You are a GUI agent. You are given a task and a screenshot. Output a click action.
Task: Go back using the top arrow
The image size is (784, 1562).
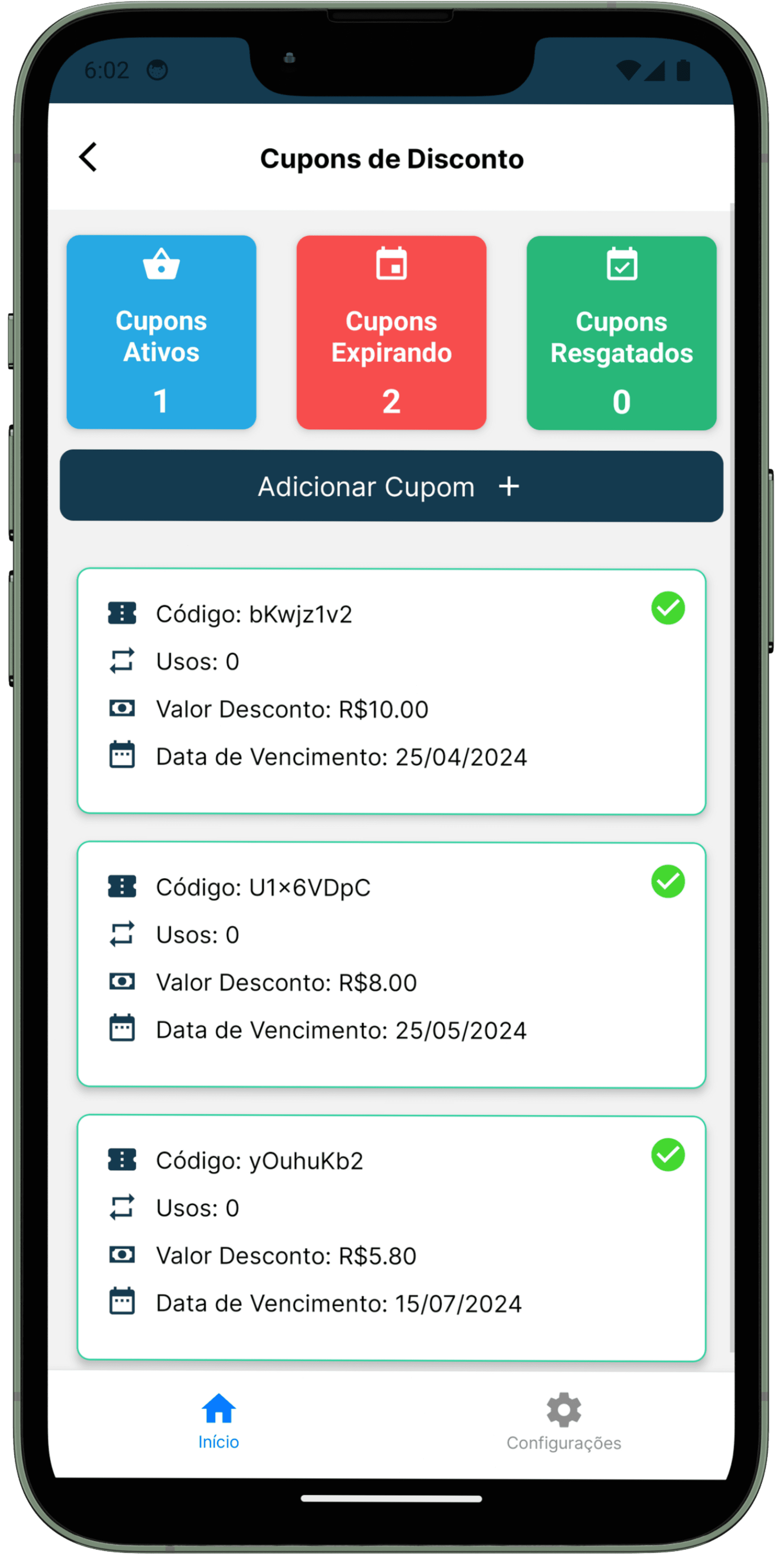click(x=89, y=158)
